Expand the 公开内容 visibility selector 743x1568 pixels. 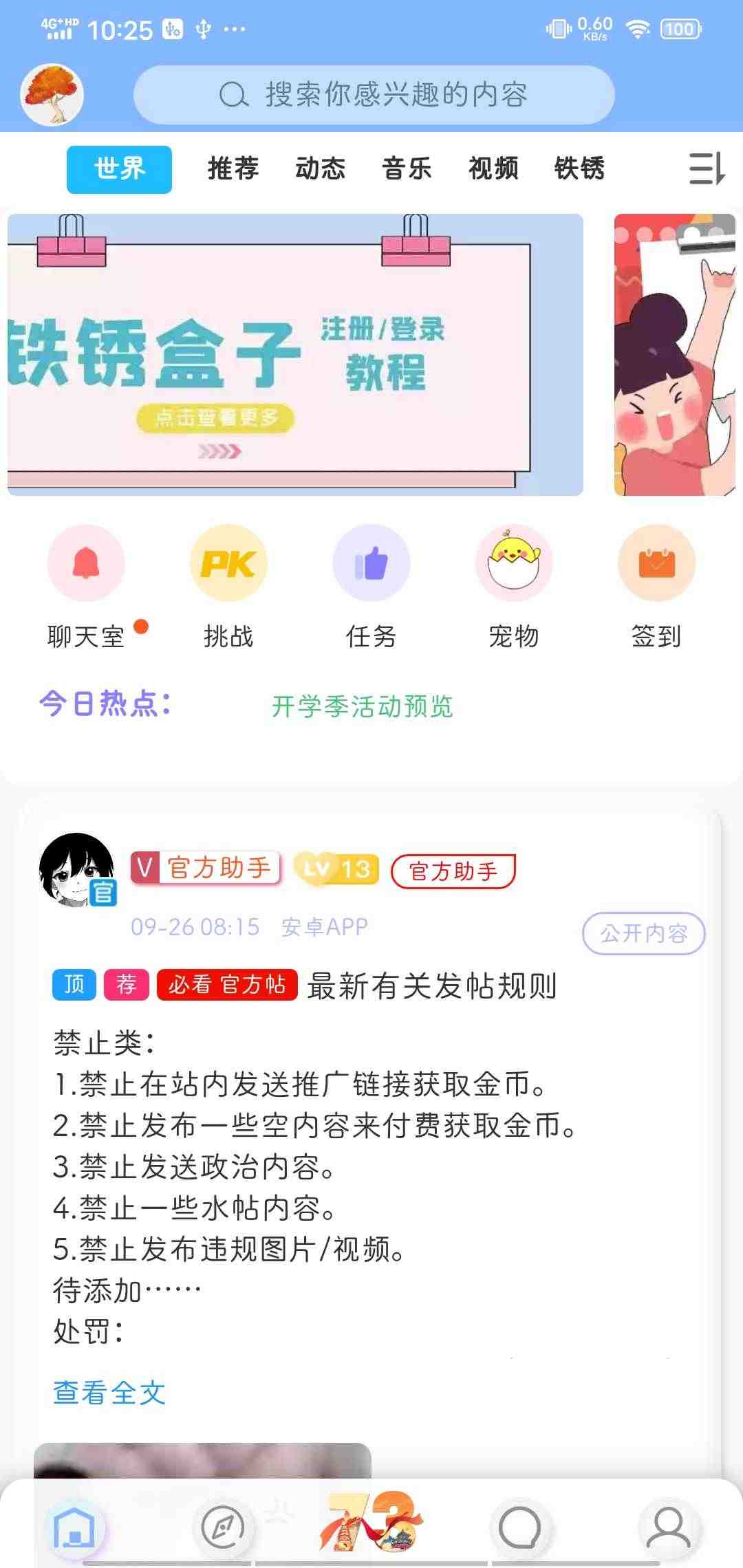coord(642,933)
